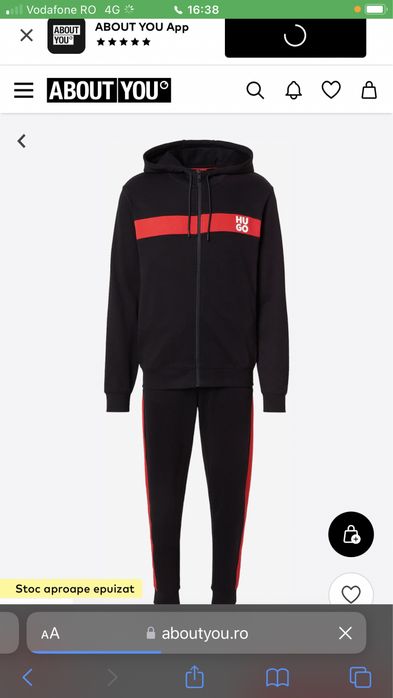The image size is (393, 698).
Task: Open the notifications bell
Action: (x=293, y=90)
